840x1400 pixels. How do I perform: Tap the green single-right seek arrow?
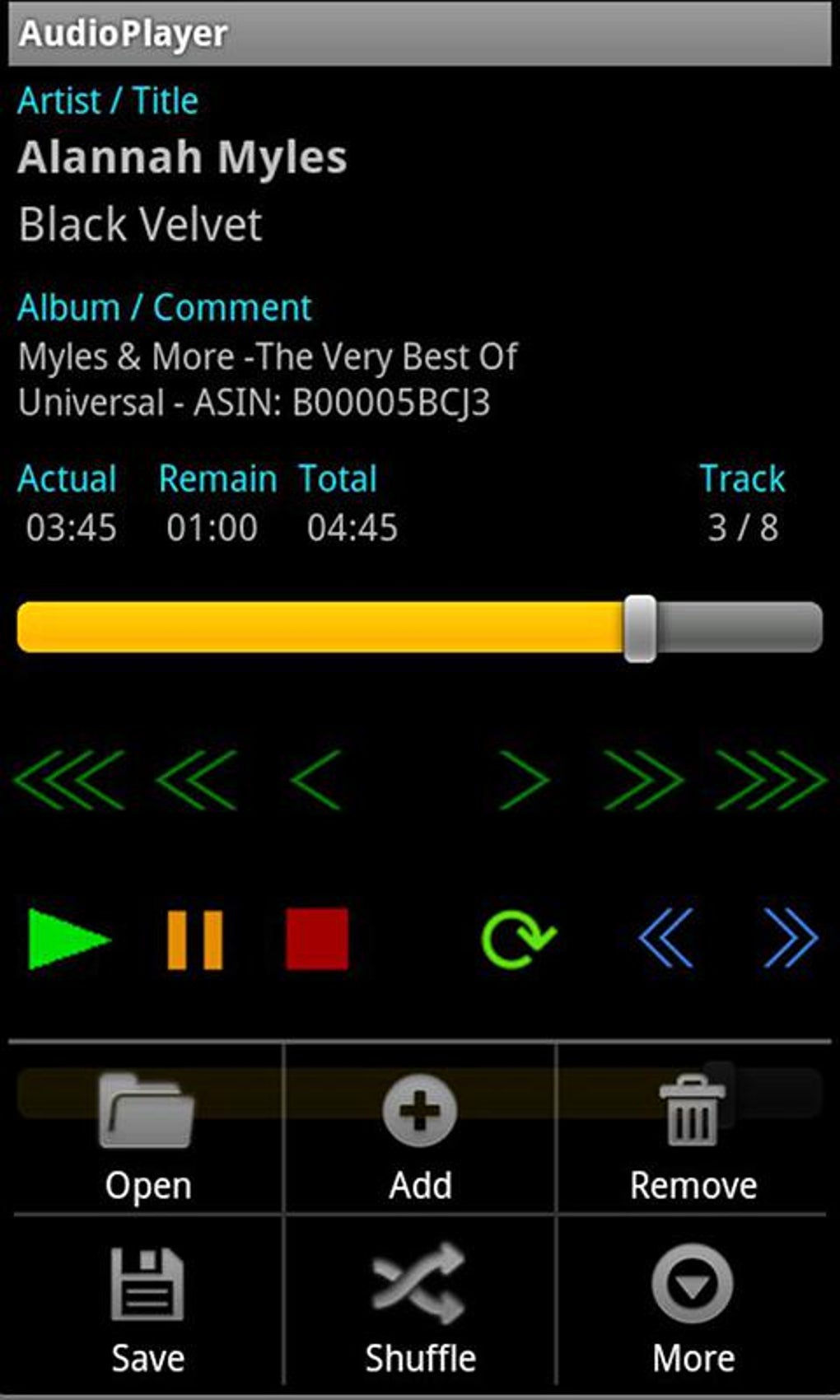pos(524,779)
